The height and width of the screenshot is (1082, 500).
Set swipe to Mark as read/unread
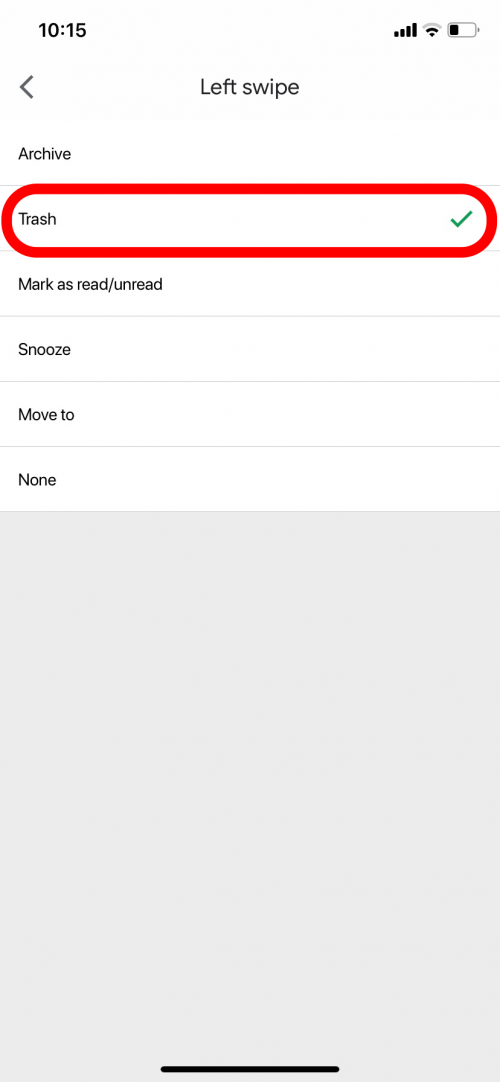pos(250,284)
